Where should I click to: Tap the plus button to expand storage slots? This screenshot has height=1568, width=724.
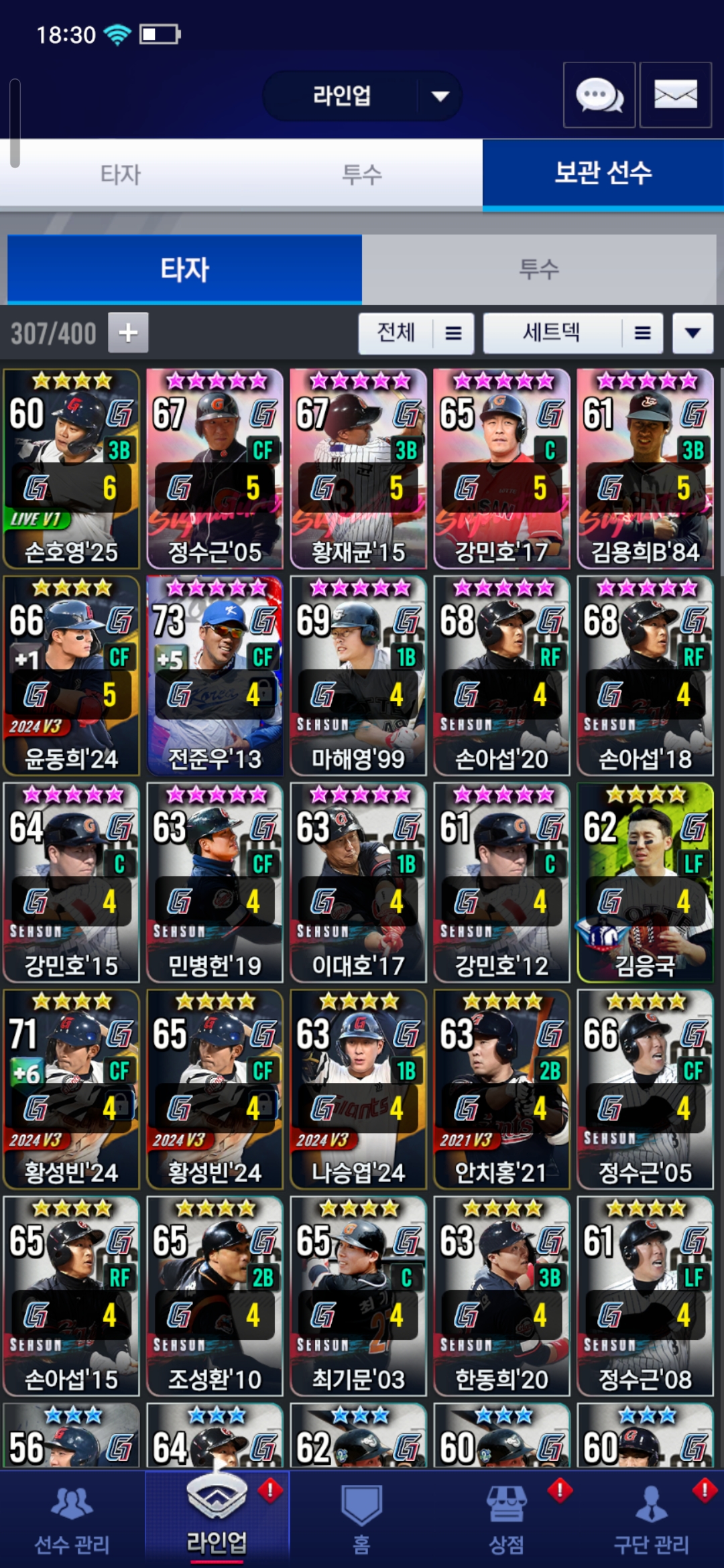[x=128, y=332]
